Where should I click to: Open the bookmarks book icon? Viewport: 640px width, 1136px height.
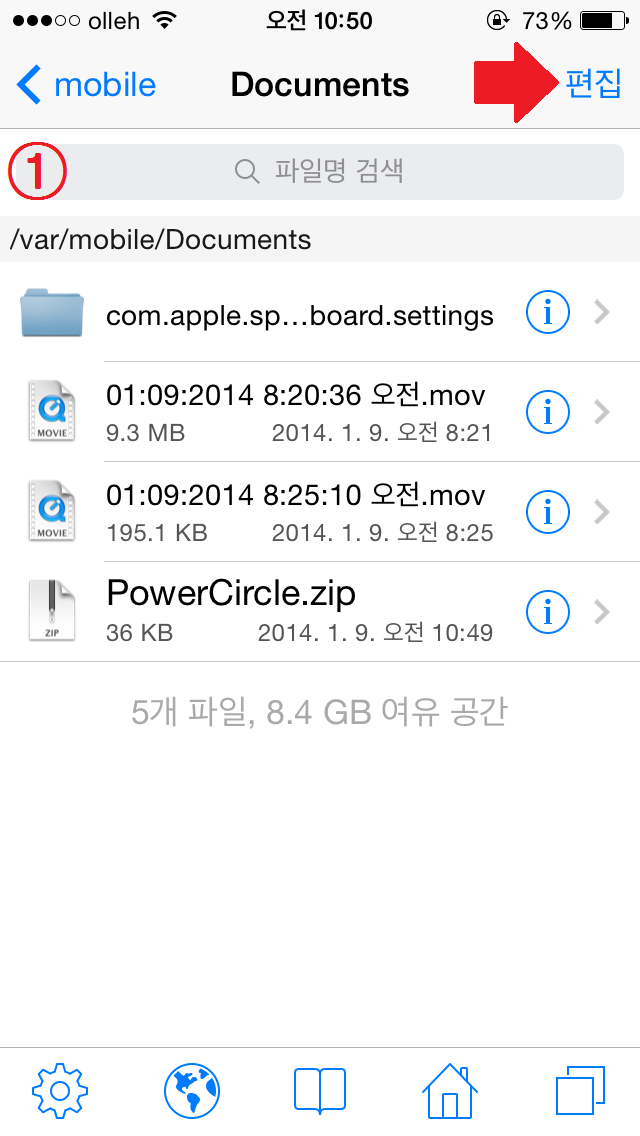(x=320, y=1090)
